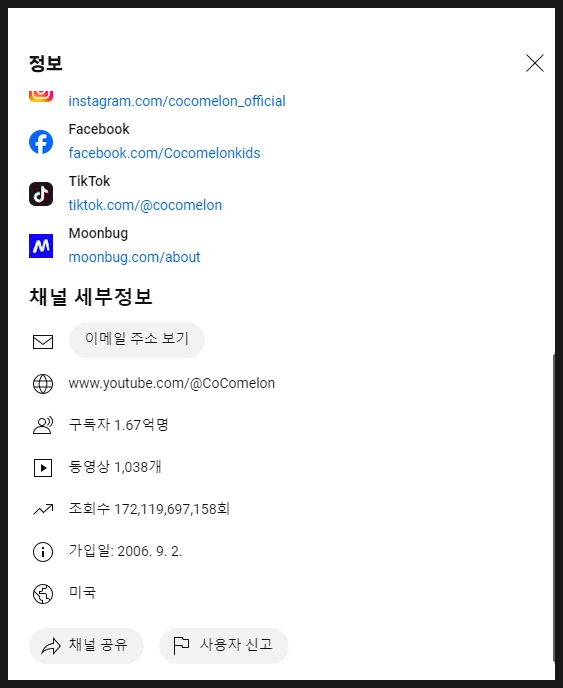This screenshot has width=563, height=688.
Task: Share the channel with 채널 공유
Action: pyautogui.click(x=86, y=645)
